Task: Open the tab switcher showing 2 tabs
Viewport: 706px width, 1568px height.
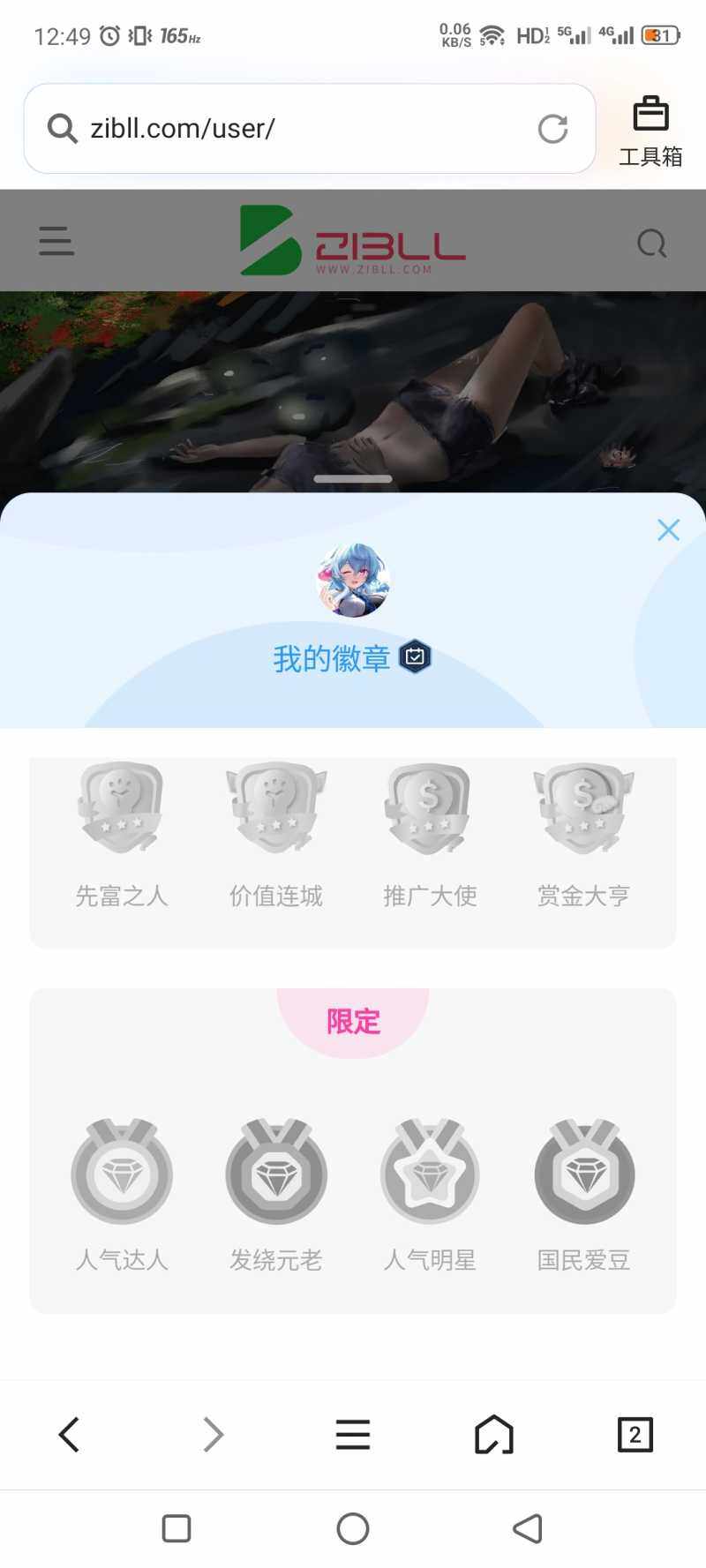Action: pos(635,1435)
